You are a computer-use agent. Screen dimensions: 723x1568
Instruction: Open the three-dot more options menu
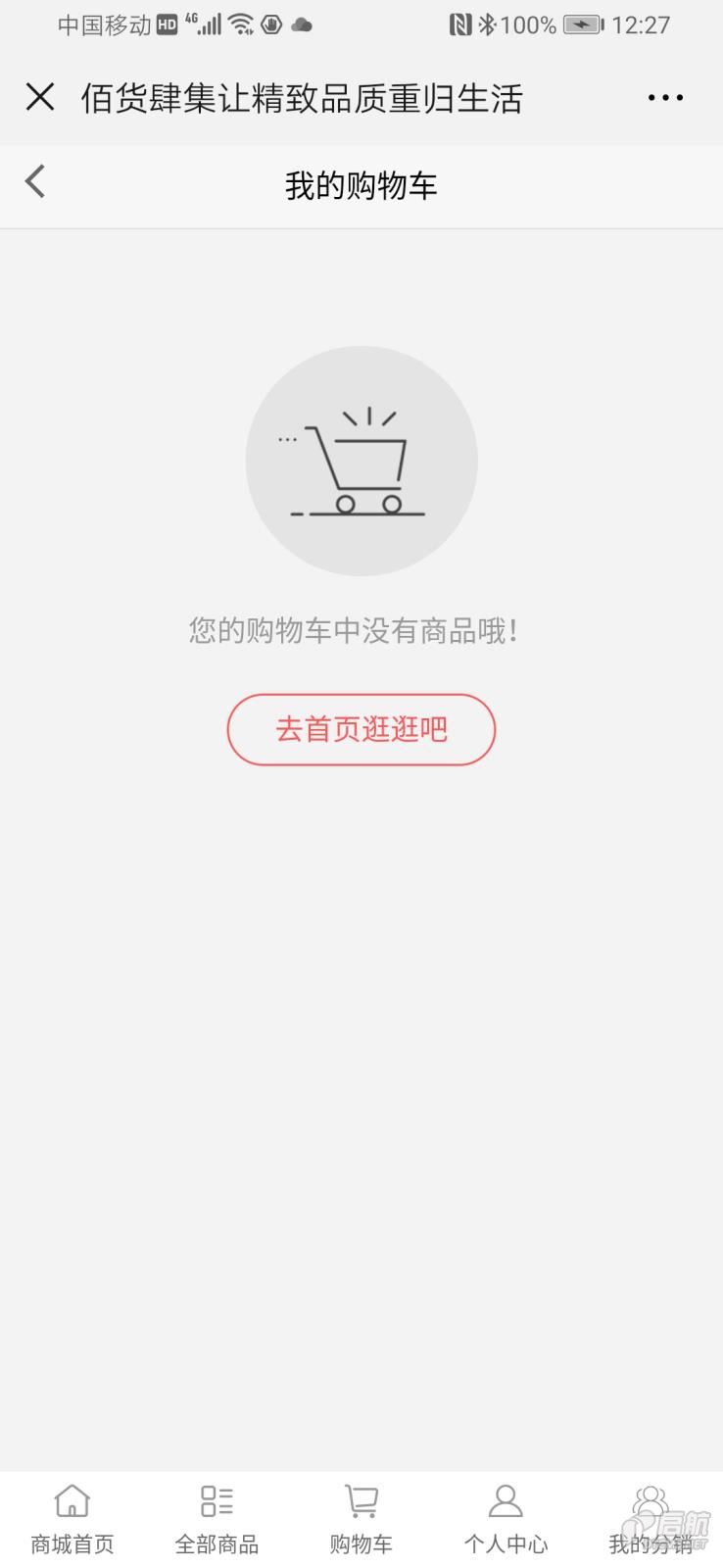click(x=665, y=97)
